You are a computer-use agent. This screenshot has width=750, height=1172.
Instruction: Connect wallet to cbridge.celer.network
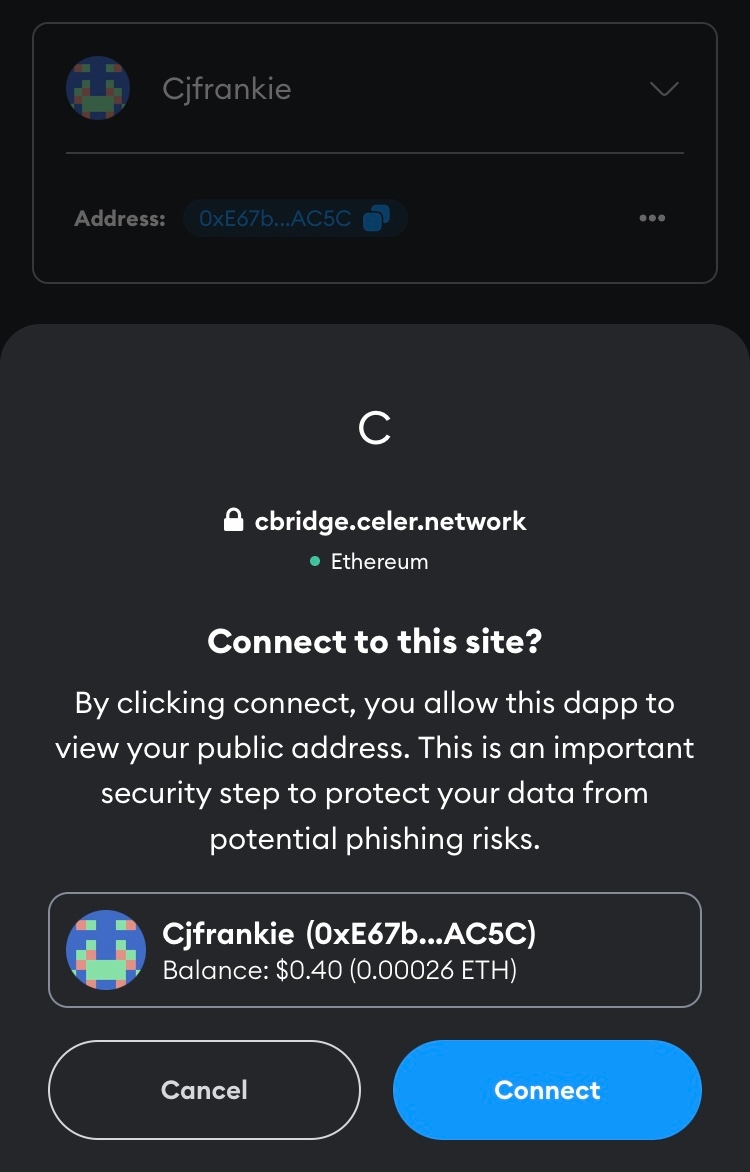(x=547, y=1089)
